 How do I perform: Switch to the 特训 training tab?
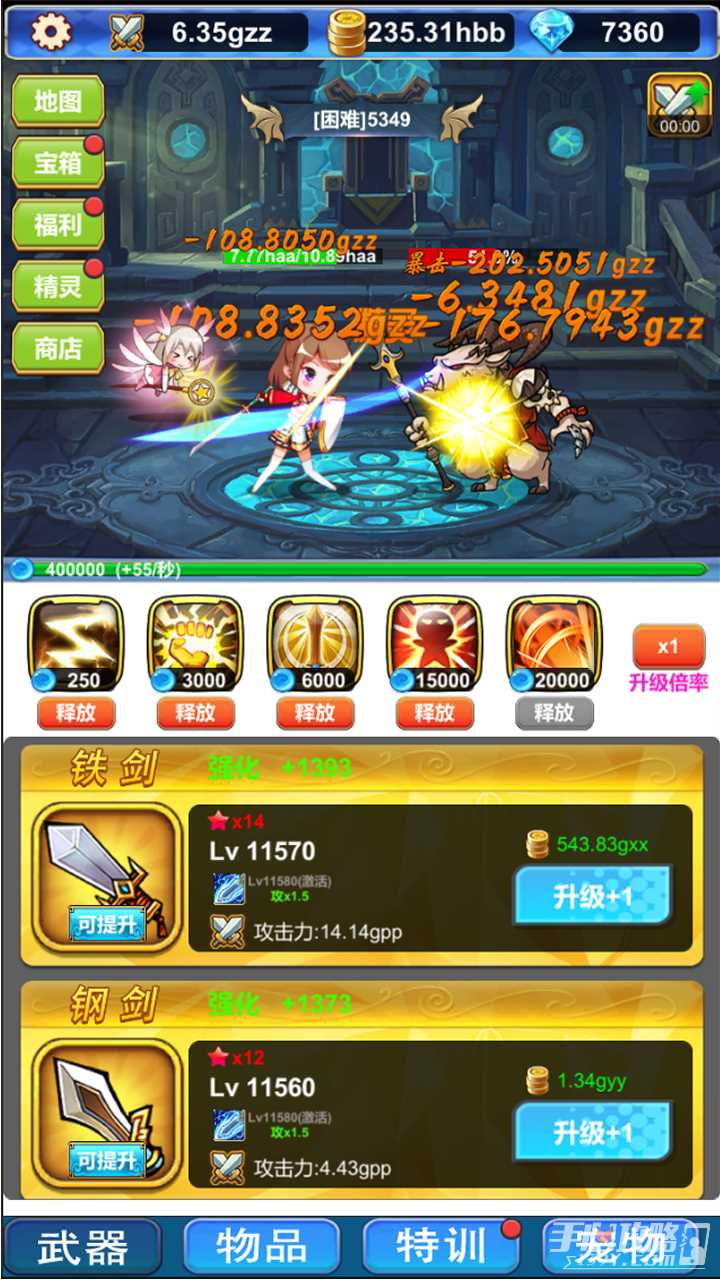pos(441,1247)
